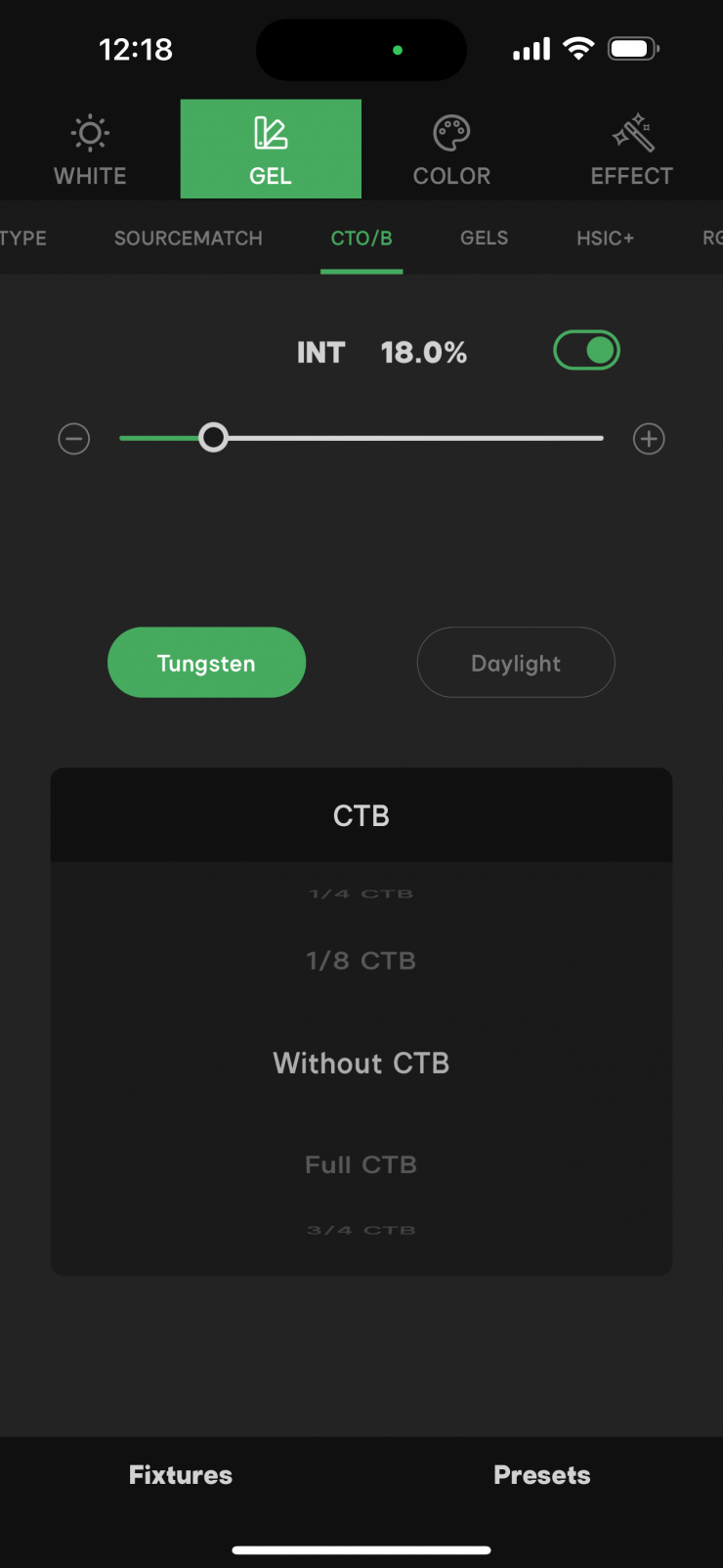Image resolution: width=723 pixels, height=1568 pixels.
Task: Choose the Daylight source button
Action: (516, 663)
